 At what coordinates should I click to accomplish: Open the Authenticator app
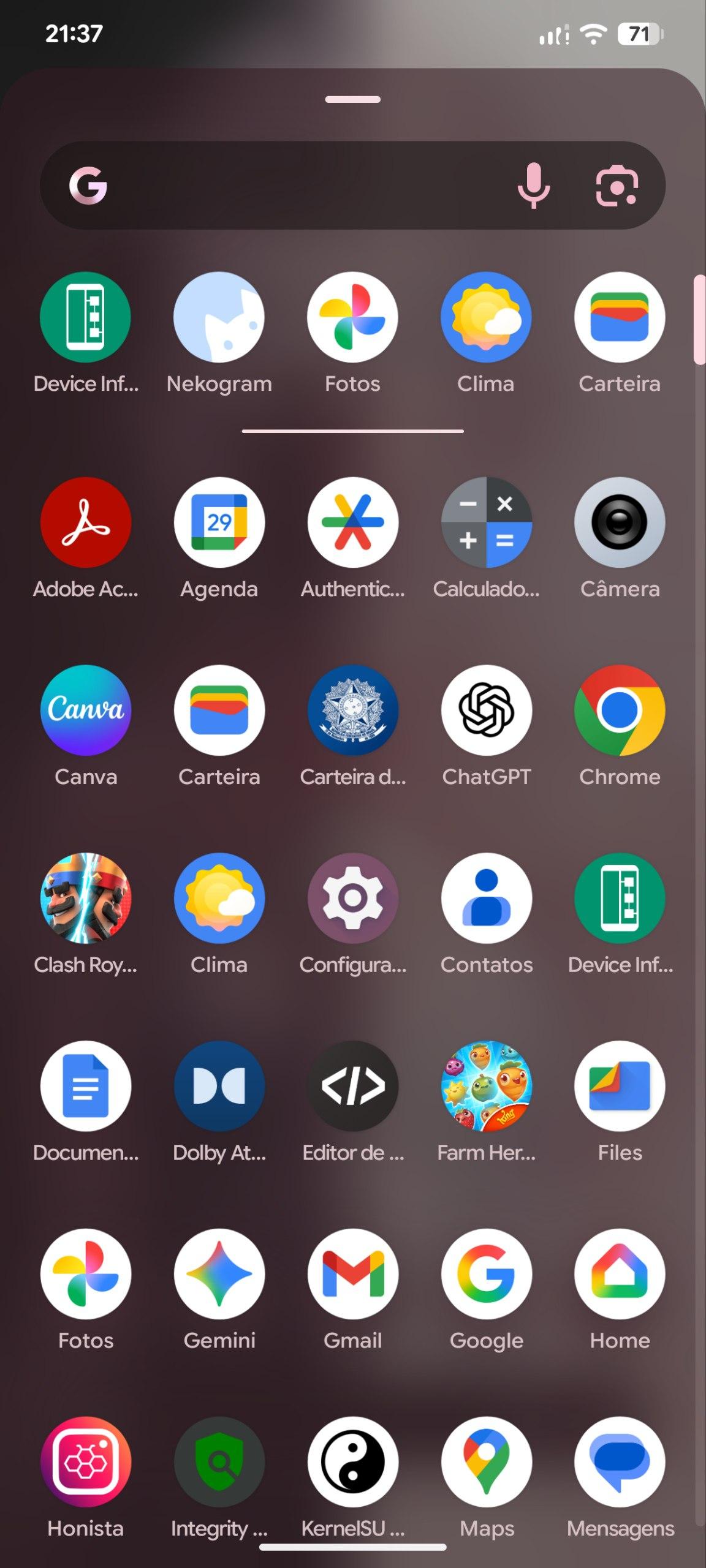[353, 522]
